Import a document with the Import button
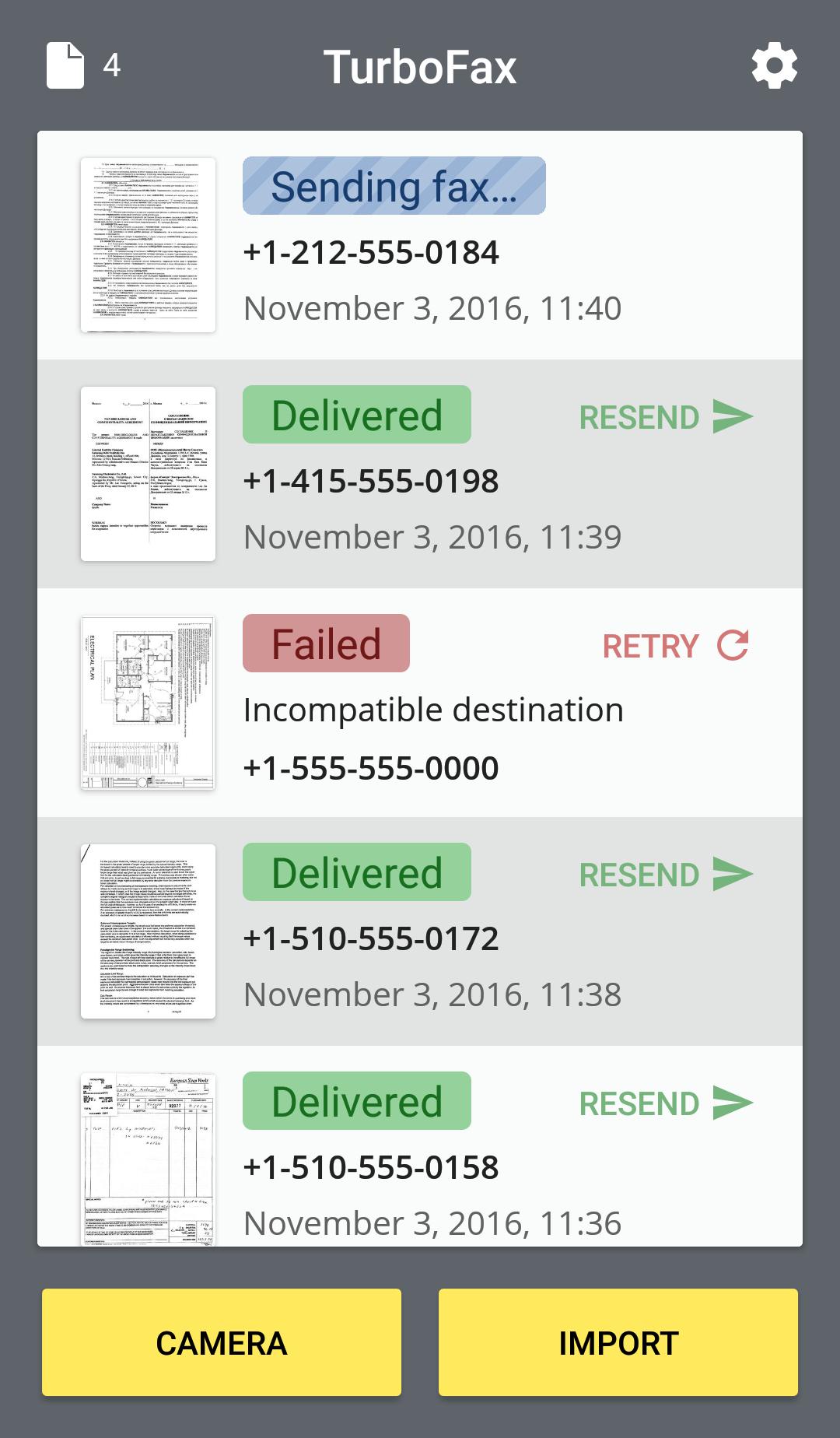840x1438 pixels. (x=618, y=1342)
